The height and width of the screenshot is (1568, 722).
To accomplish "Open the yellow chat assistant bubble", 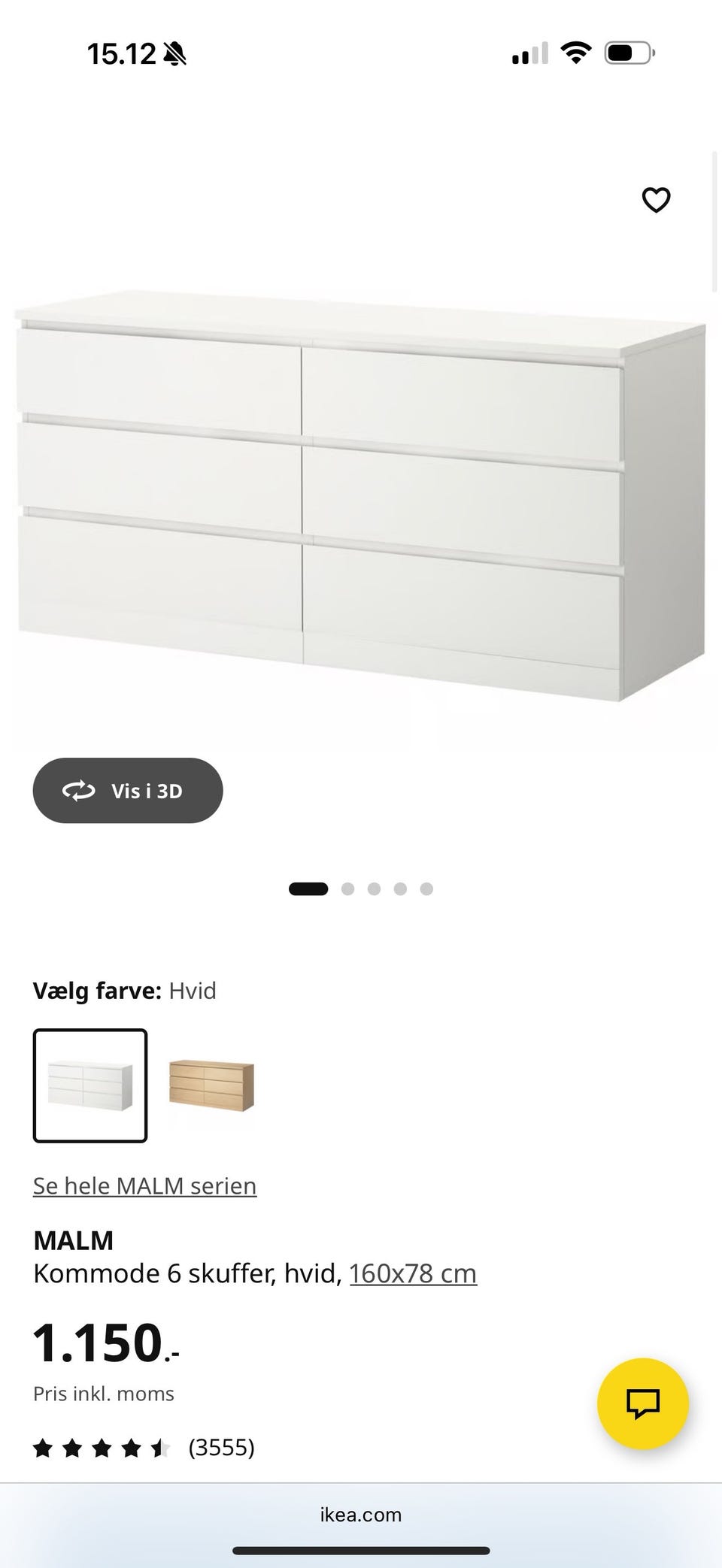I will tap(643, 1403).
